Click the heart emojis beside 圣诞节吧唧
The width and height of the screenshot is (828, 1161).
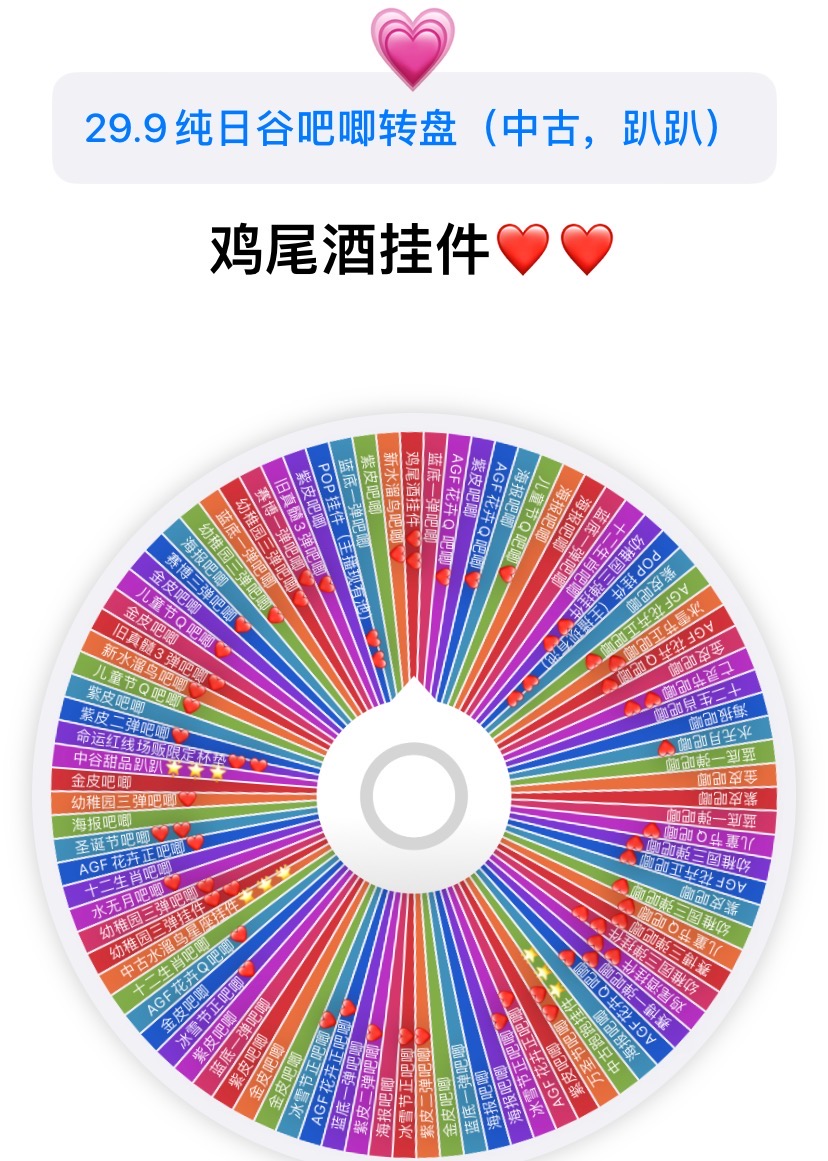170,831
